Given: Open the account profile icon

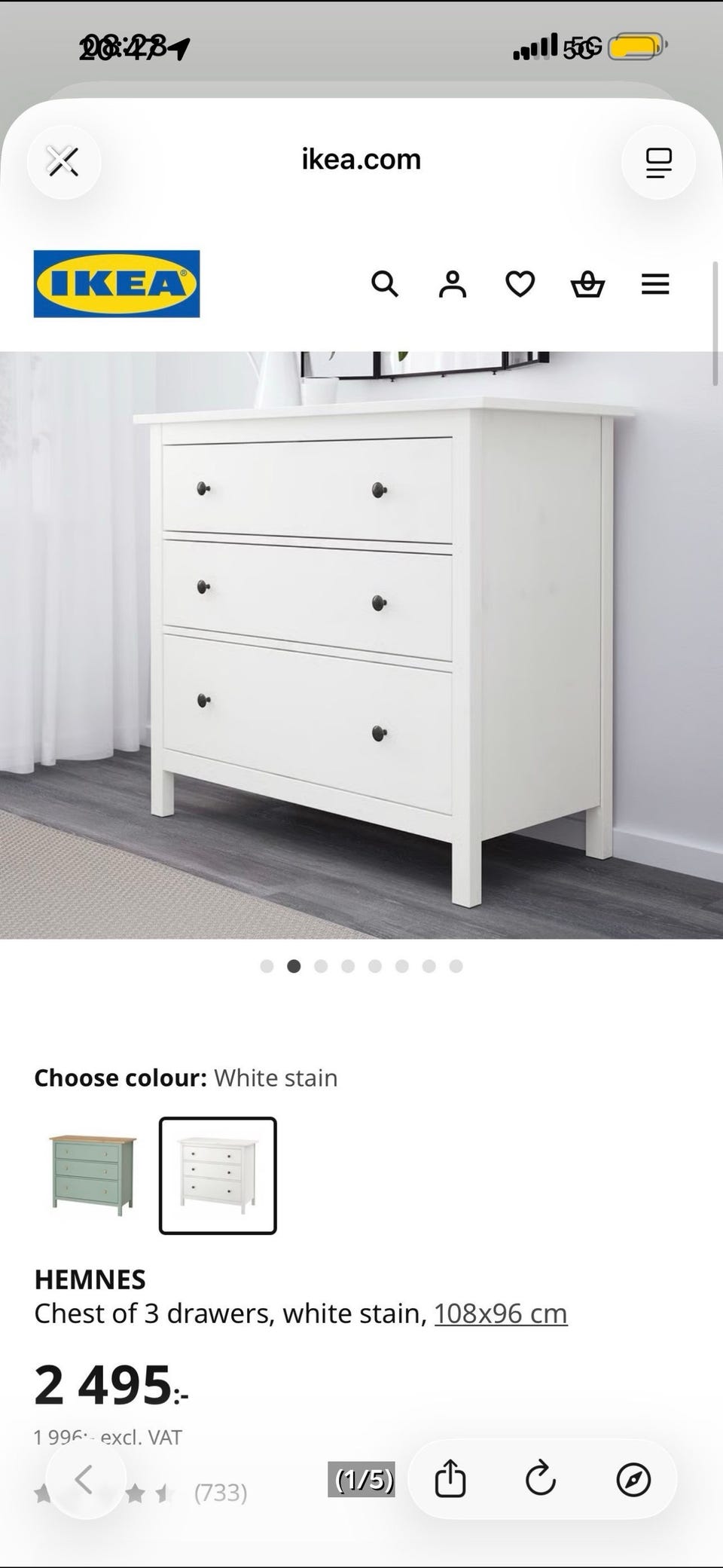Looking at the screenshot, I should (x=453, y=284).
